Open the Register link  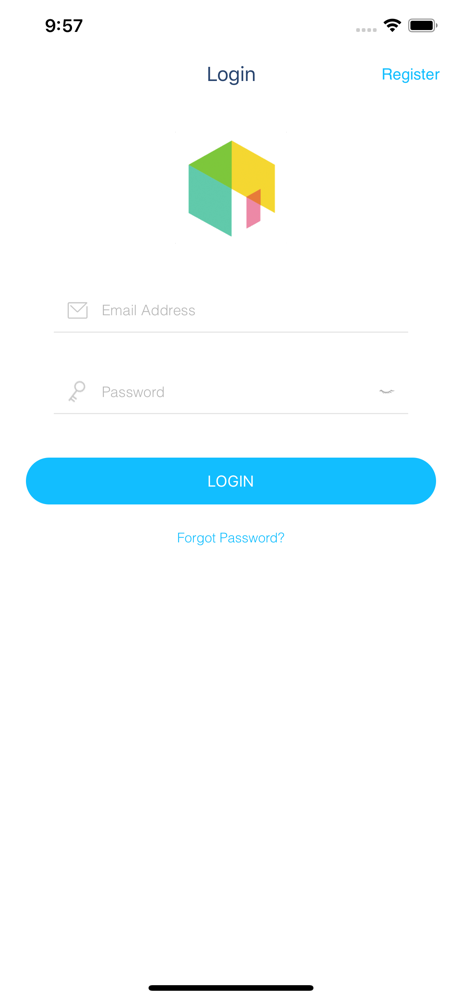(x=410, y=75)
